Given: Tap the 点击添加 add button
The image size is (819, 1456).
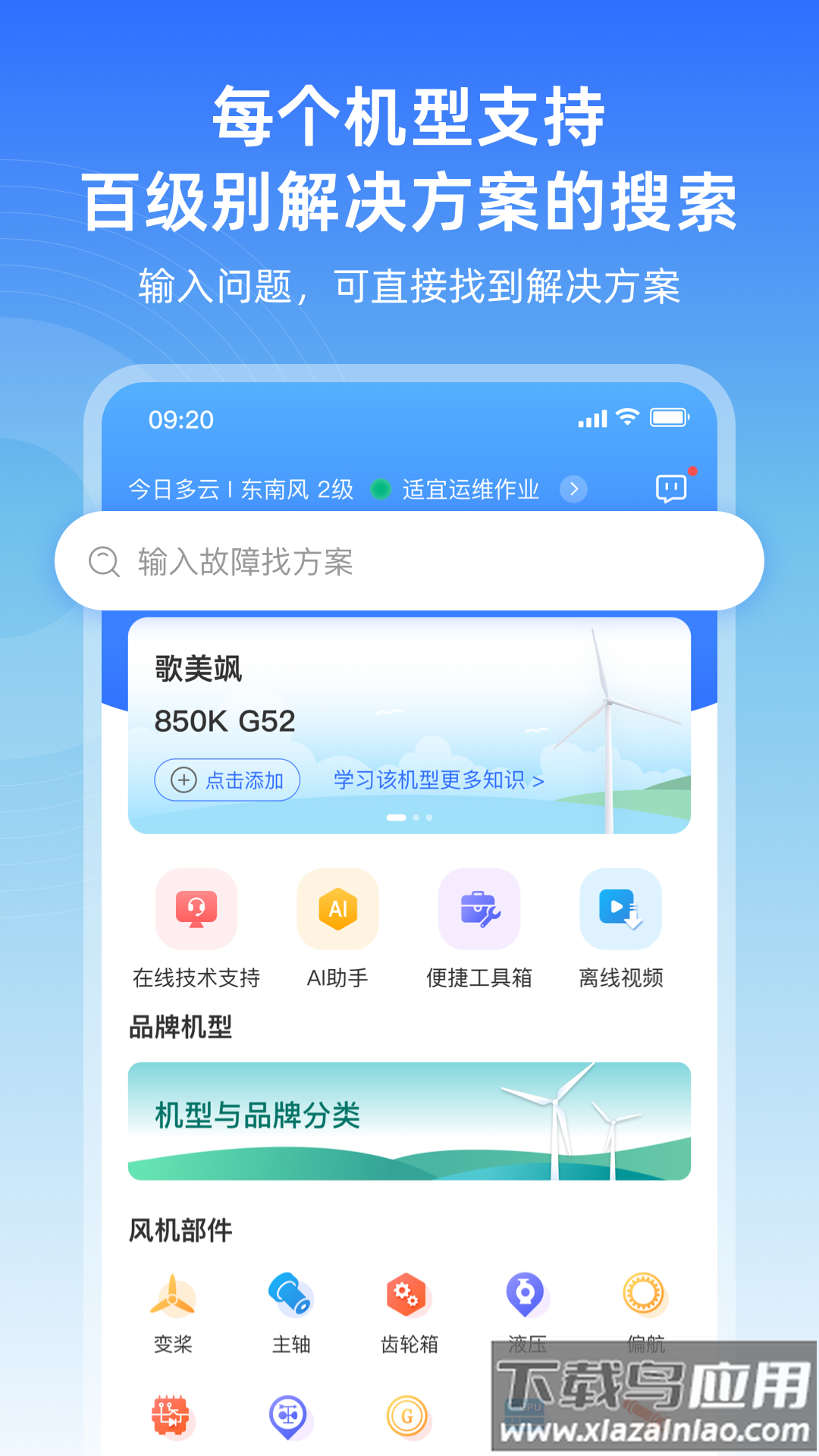Looking at the screenshot, I should [x=227, y=779].
